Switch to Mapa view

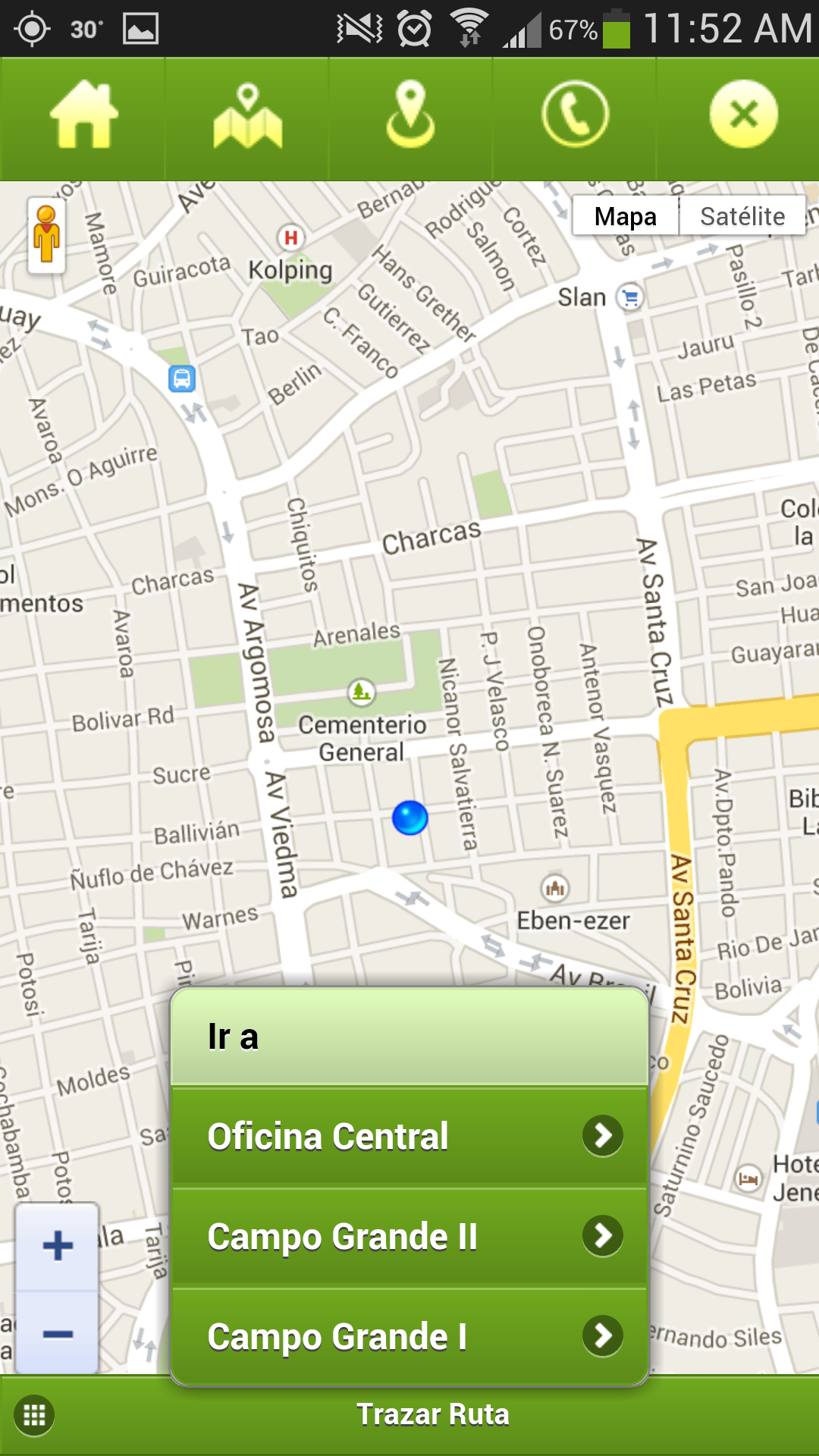[626, 216]
